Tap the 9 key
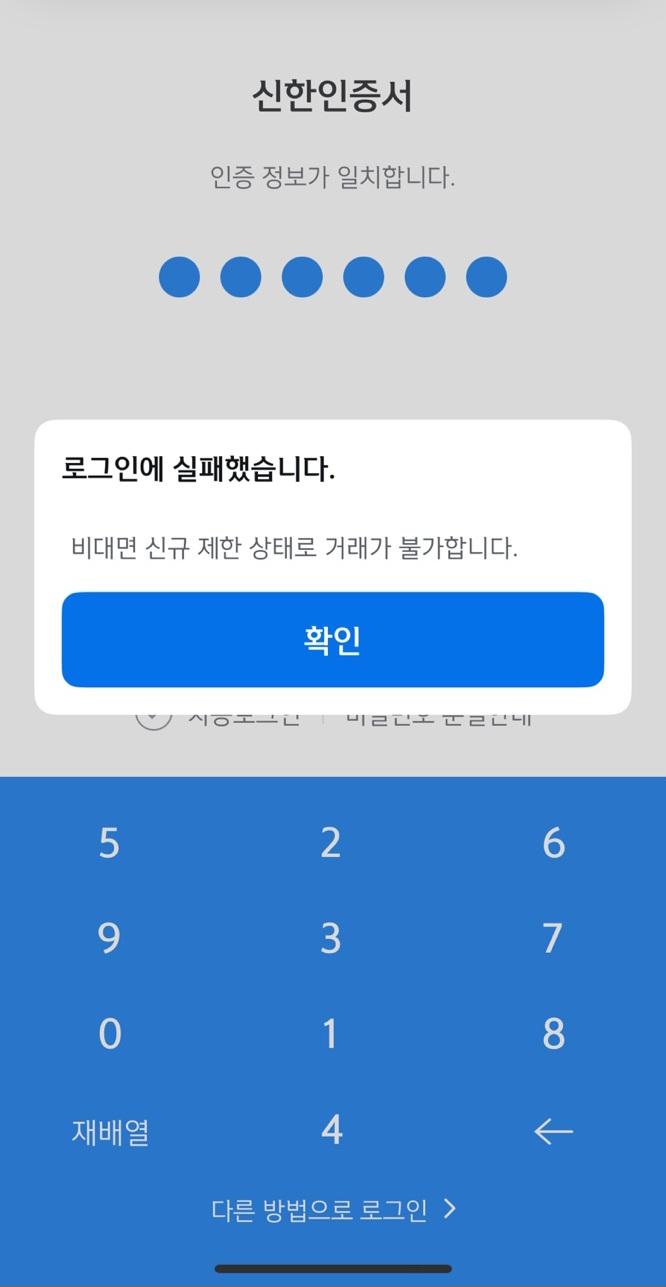The height and width of the screenshot is (1287, 666). [x=110, y=938]
